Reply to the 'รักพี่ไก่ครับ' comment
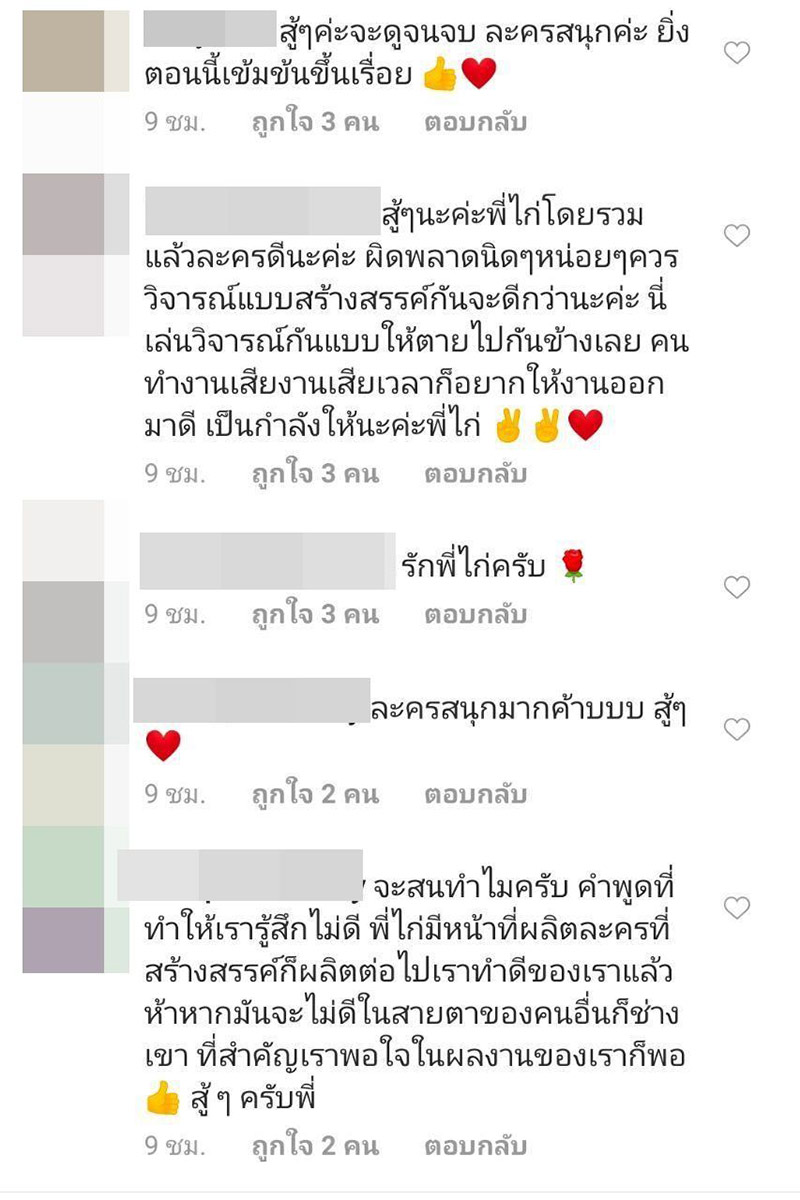This screenshot has width=800, height=1200. [475, 614]
